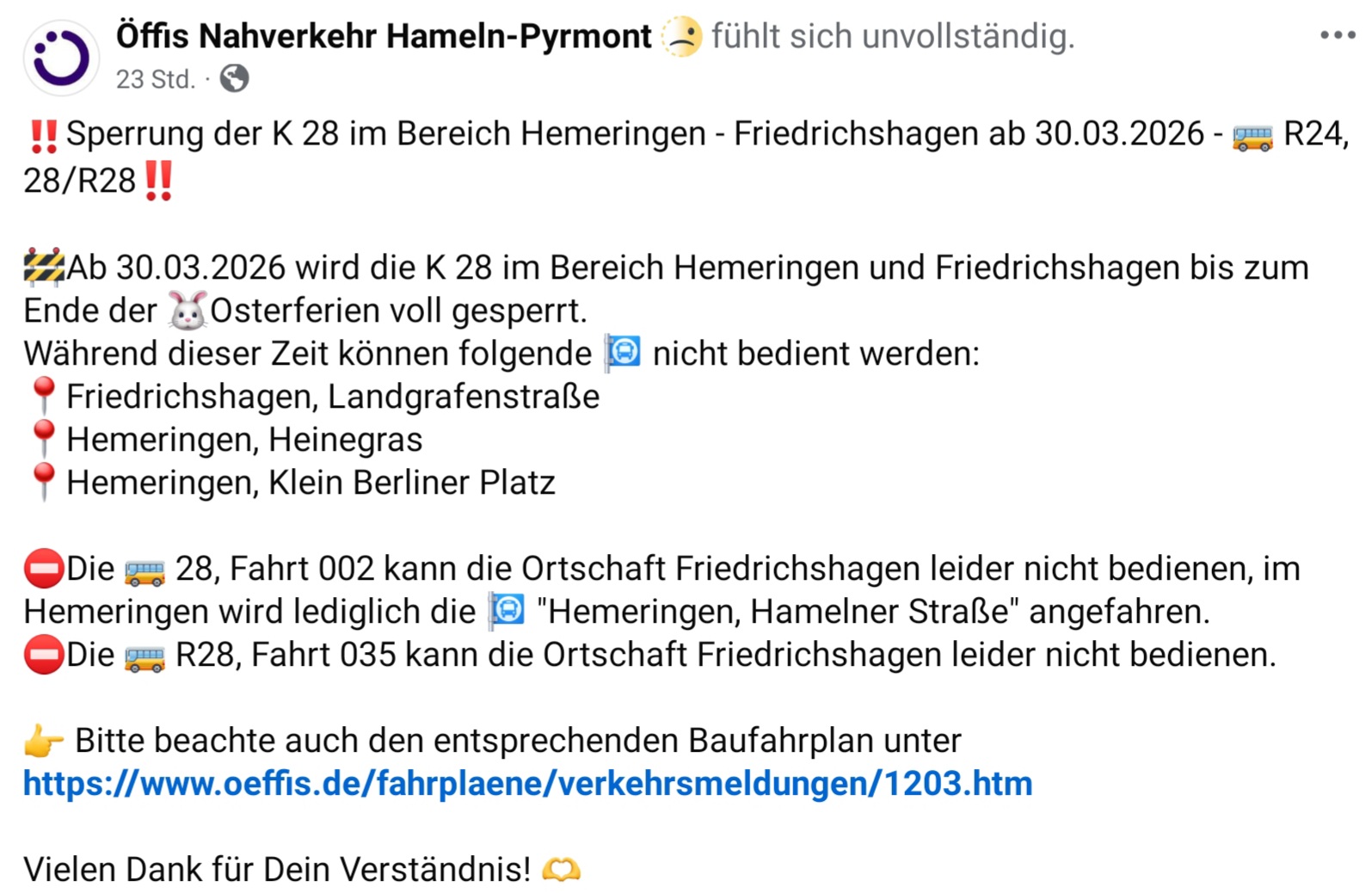Open the oeffis.de verkehrsmeldungen link
The width and height of the screenshot is (1372, 893).
[527, 784]
